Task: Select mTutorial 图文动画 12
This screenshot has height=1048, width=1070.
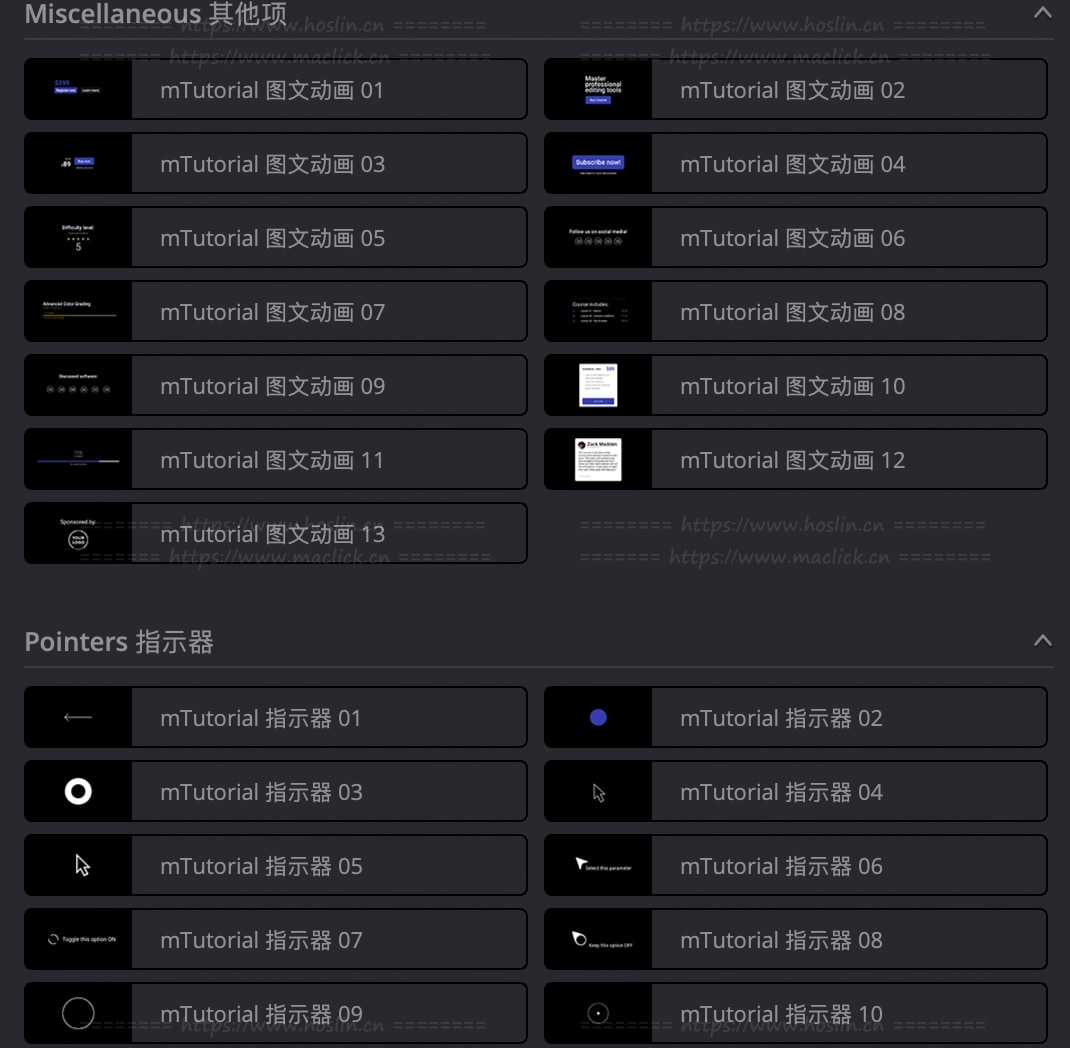Action: coord(795,460)
